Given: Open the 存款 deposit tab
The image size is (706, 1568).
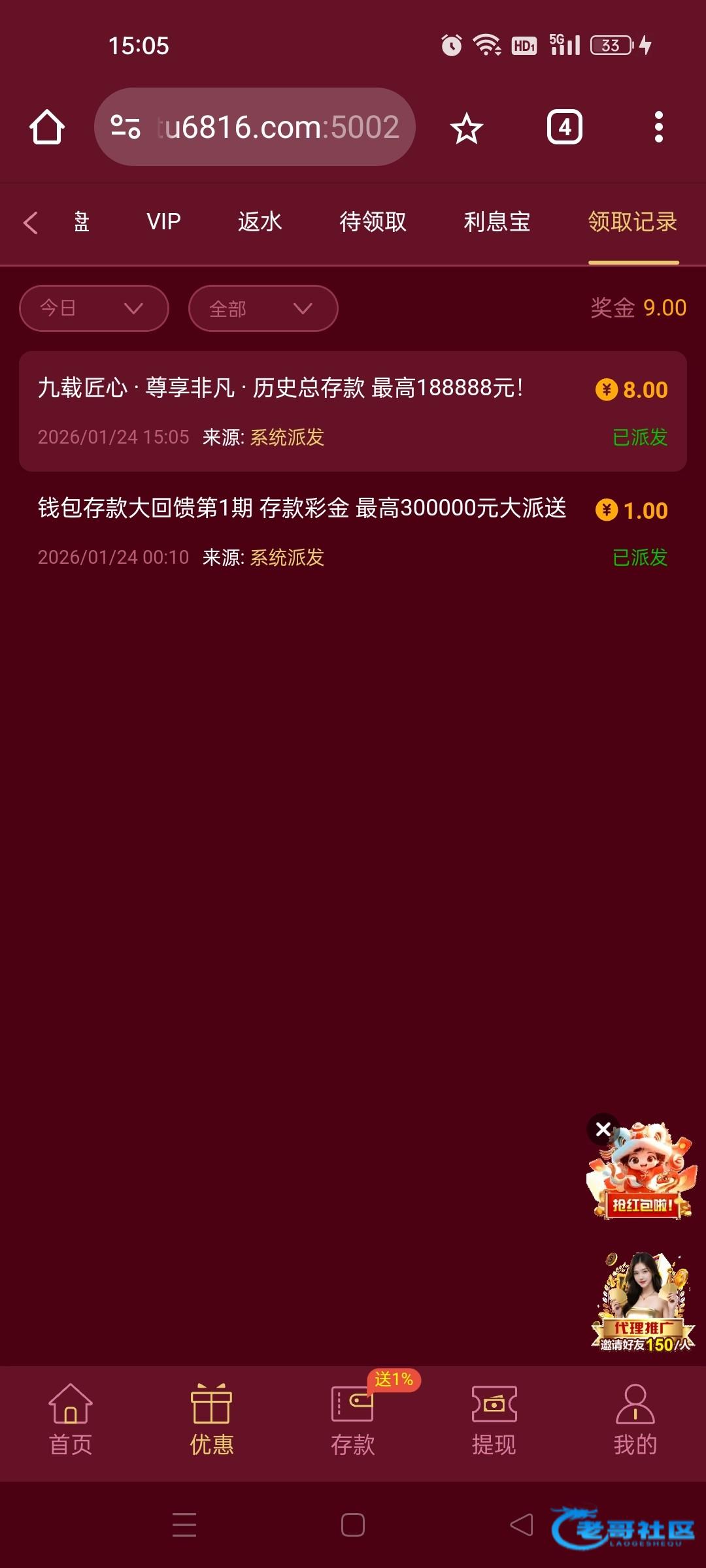Looking at the screenshot, I should point(353,1420).
